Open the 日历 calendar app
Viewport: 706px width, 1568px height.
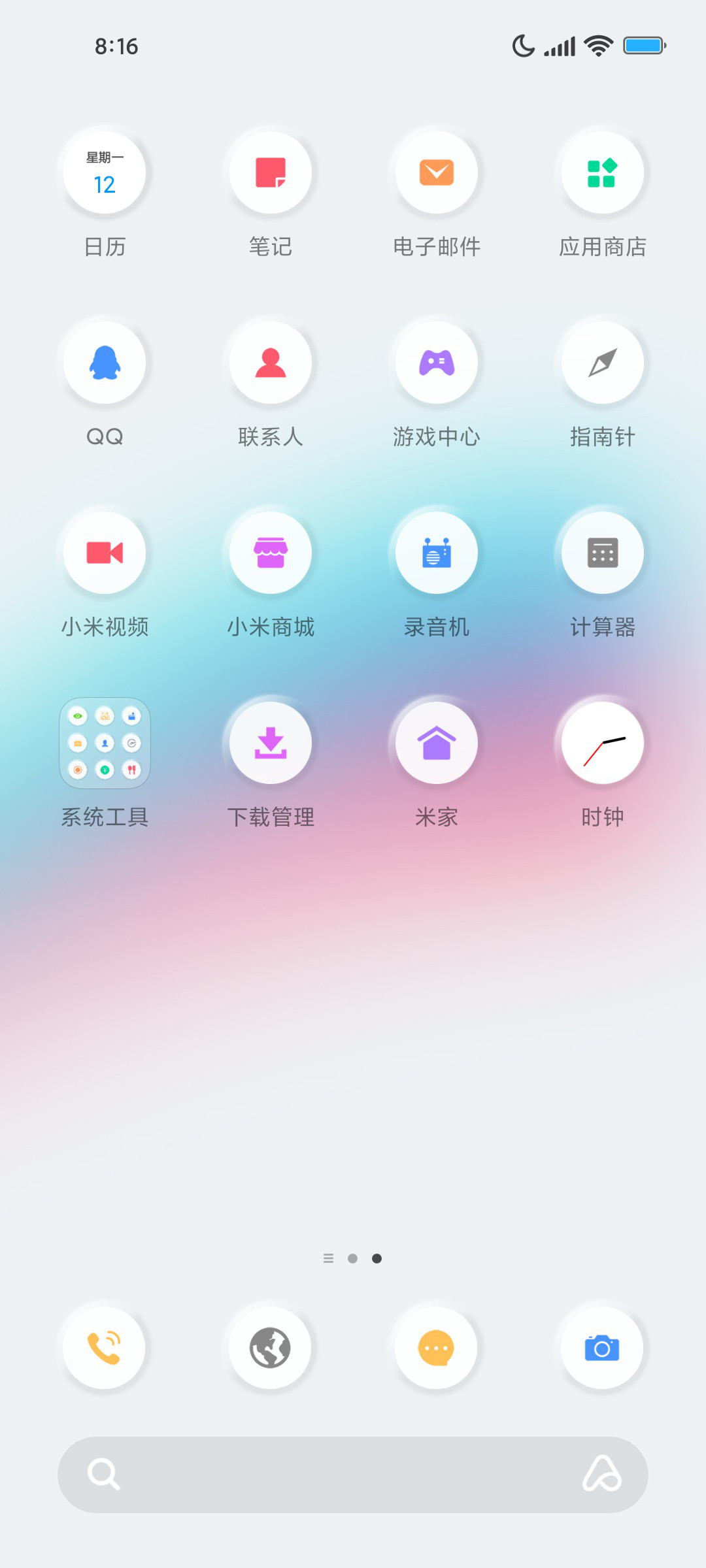tap(105, 172)
